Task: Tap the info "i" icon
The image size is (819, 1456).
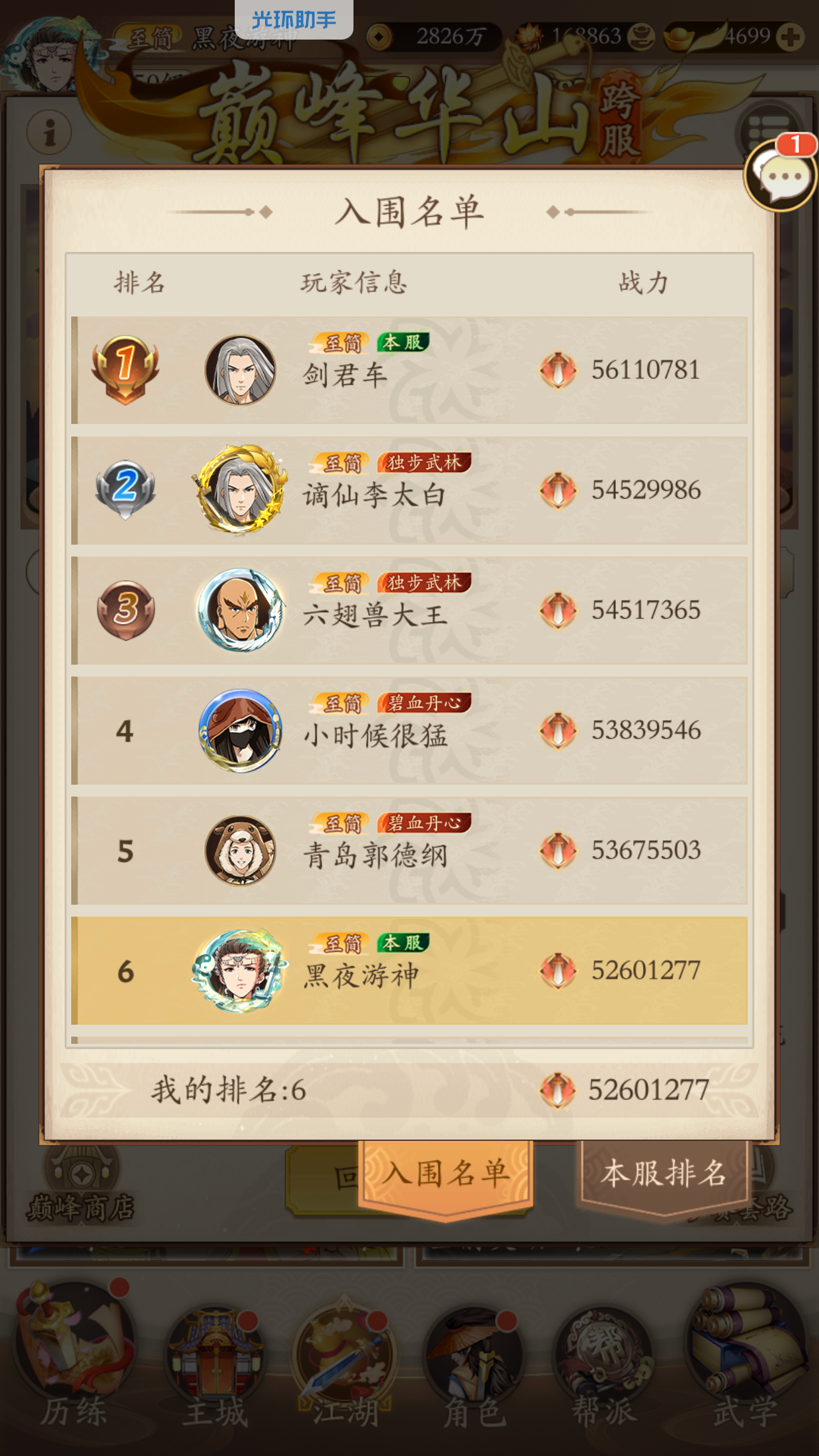Action: (x=50, y=132)
